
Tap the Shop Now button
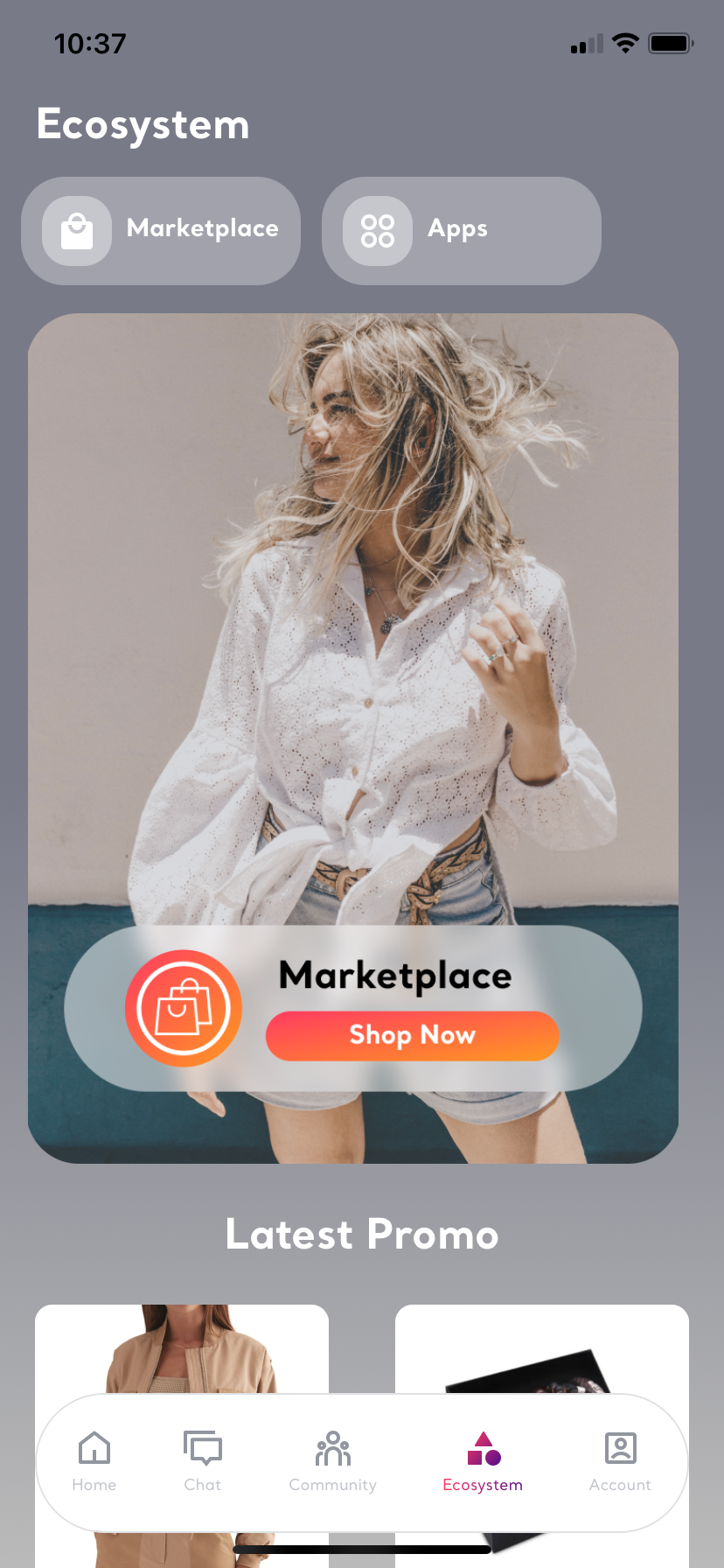click(x=412, y=1036)
